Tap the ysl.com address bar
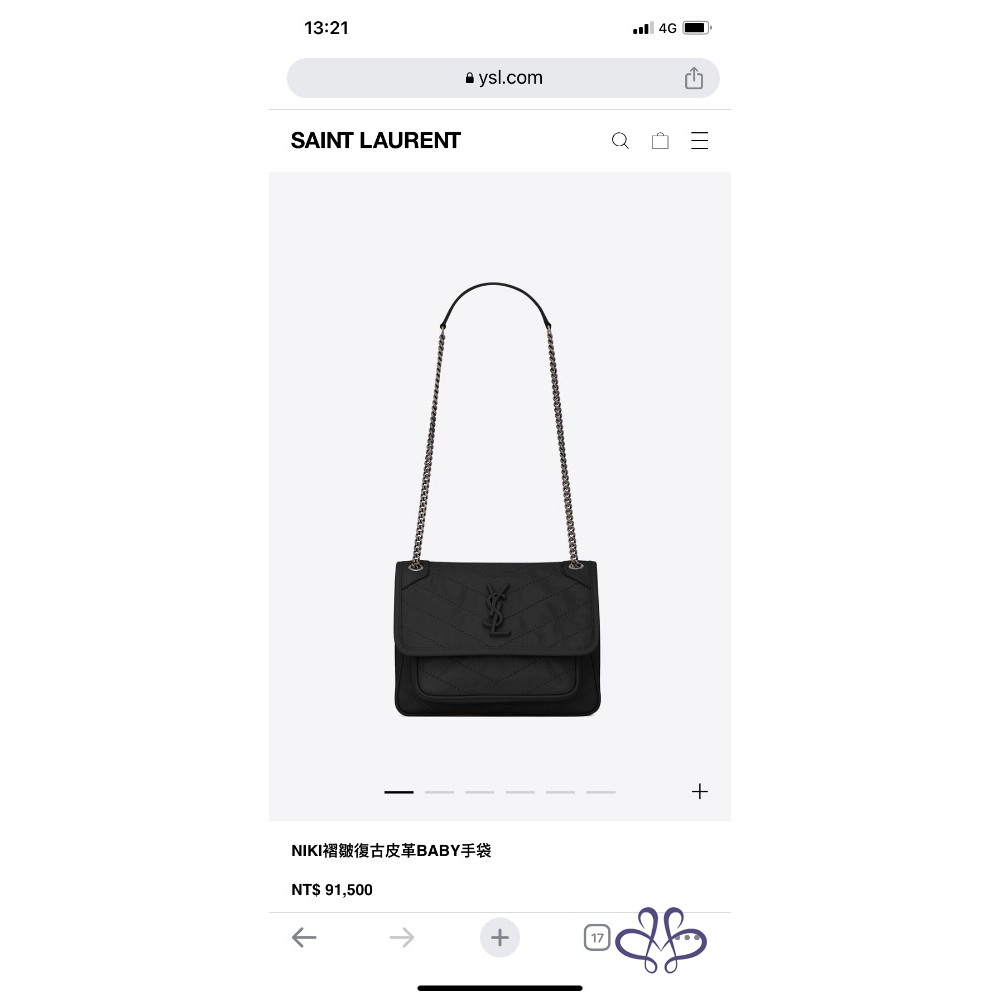The image size is (1000, 1000). click(x=504, y=78)
